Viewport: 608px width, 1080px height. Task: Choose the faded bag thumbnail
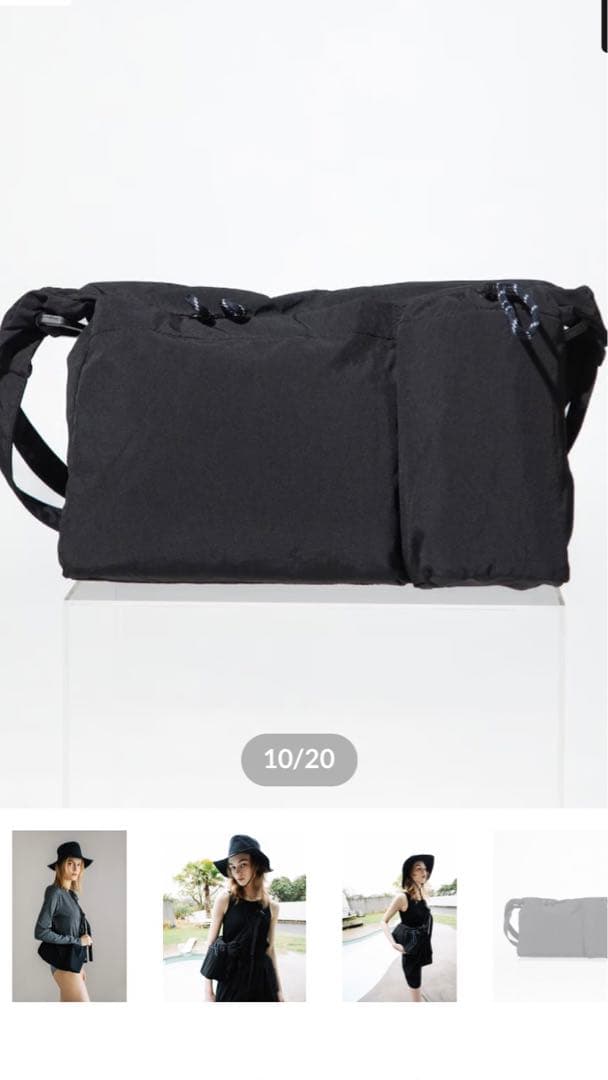(552, 915)
